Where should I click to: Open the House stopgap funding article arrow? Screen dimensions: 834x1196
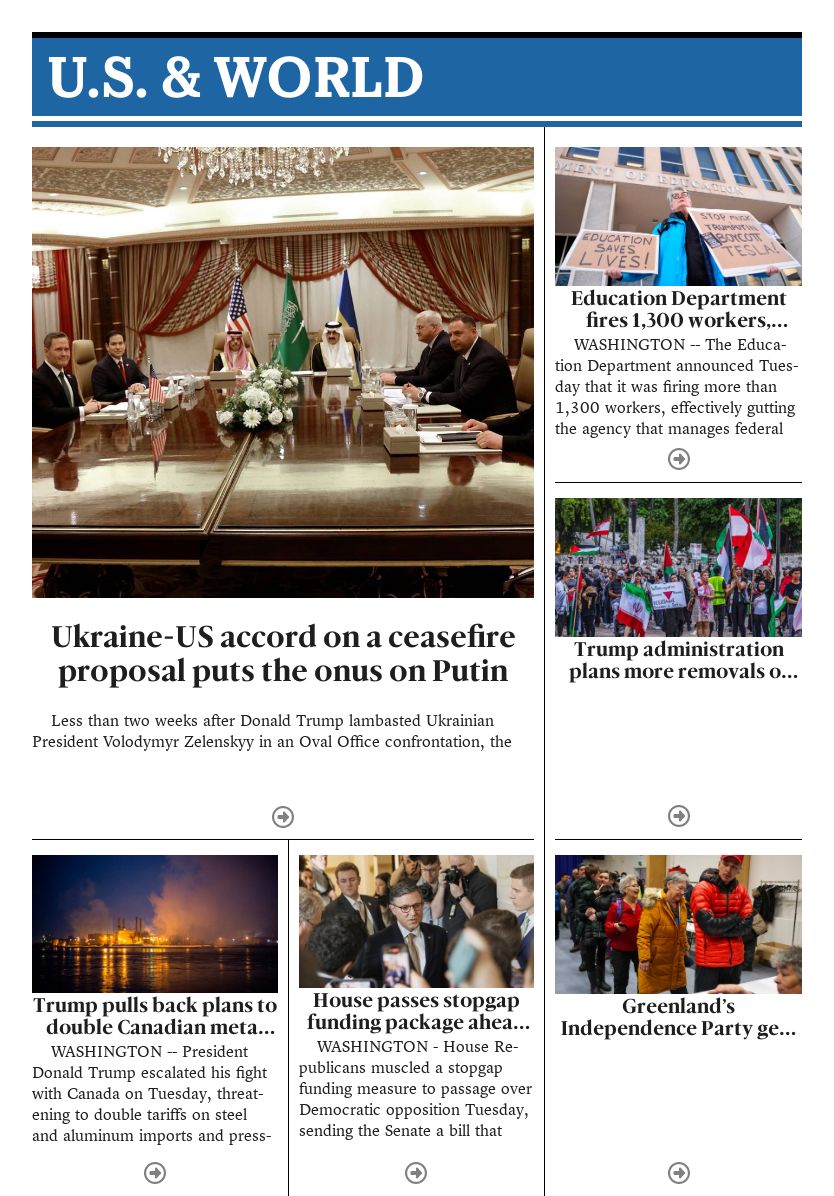tap(416, 1173)
